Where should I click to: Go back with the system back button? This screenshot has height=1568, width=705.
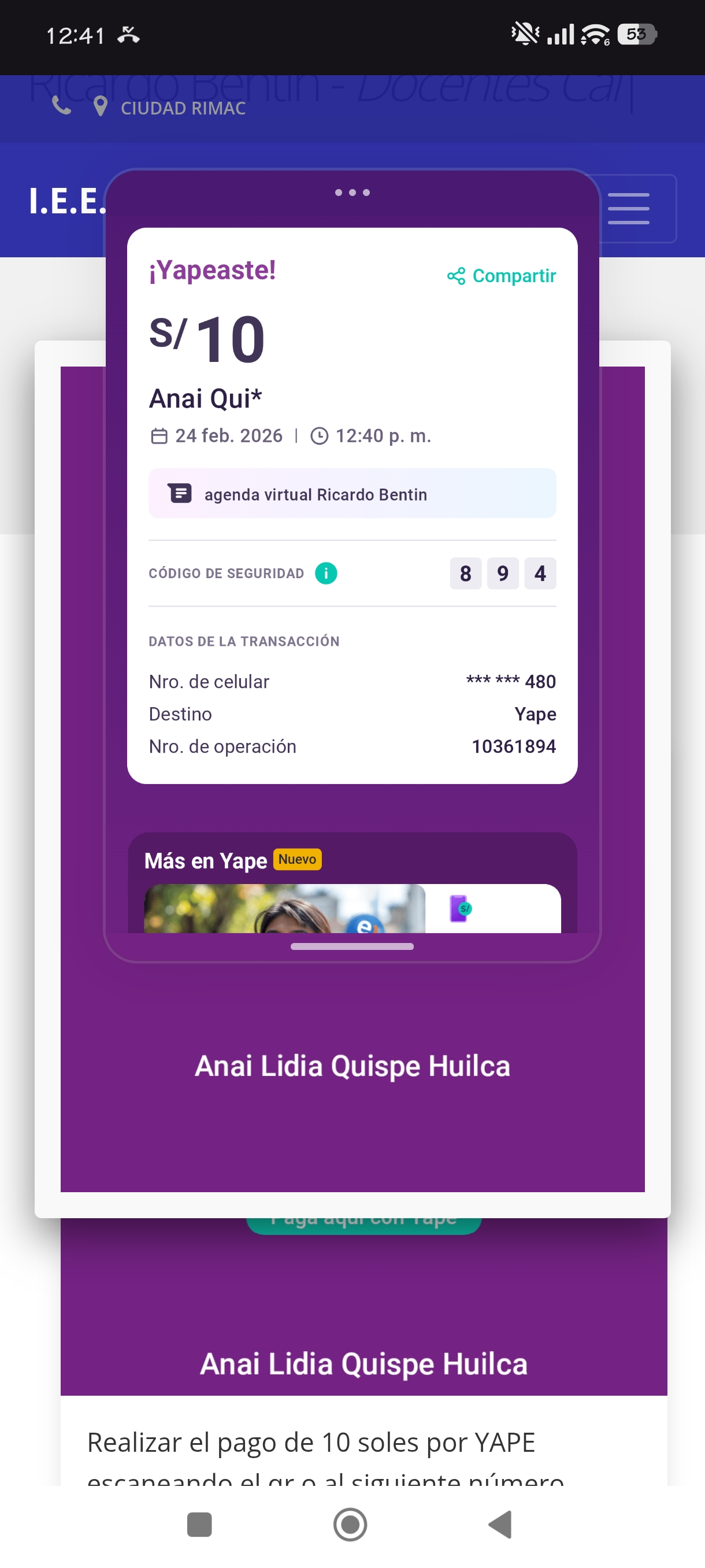[x=500, y=1524]
